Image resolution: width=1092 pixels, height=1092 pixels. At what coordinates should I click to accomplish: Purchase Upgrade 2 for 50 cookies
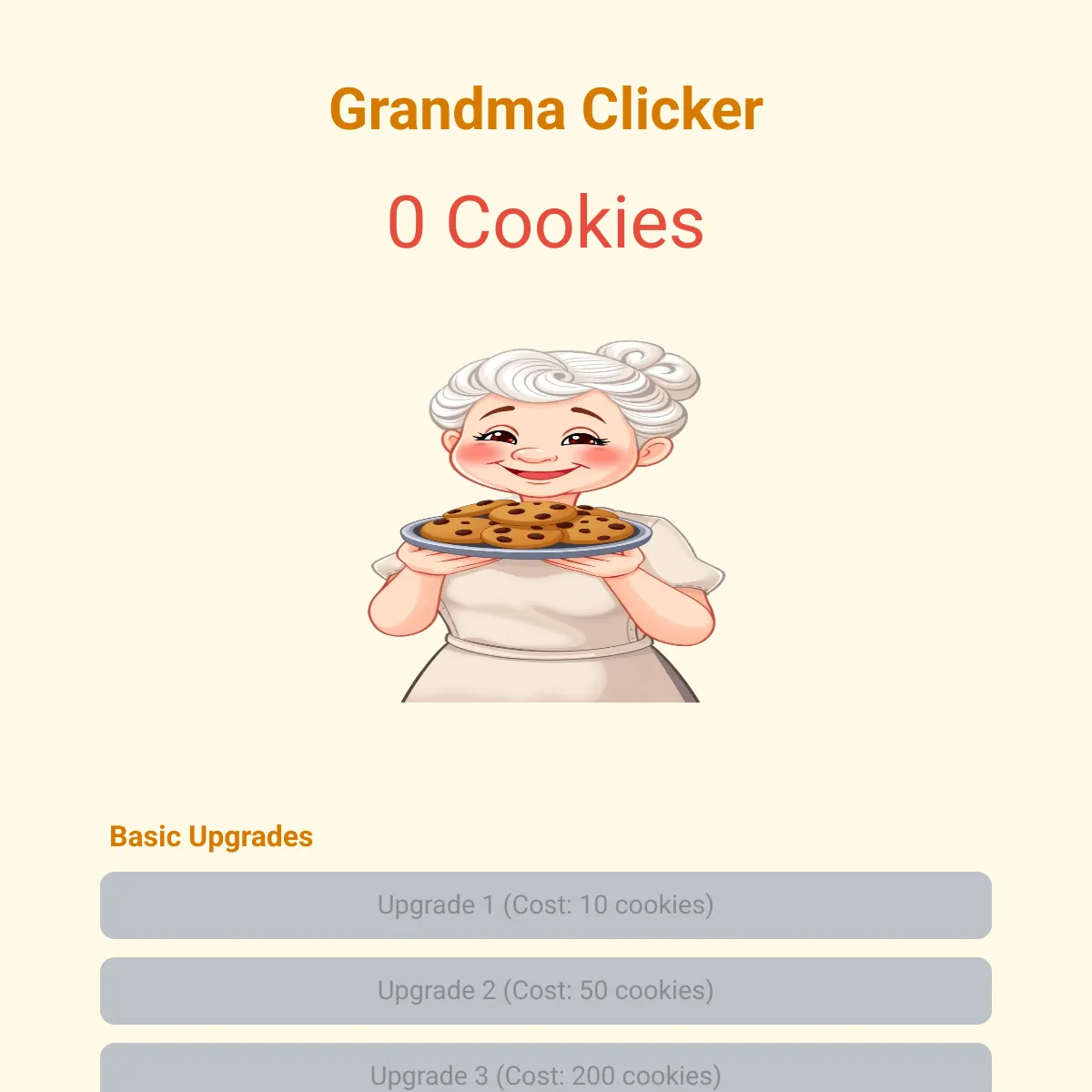pos(546,991)
